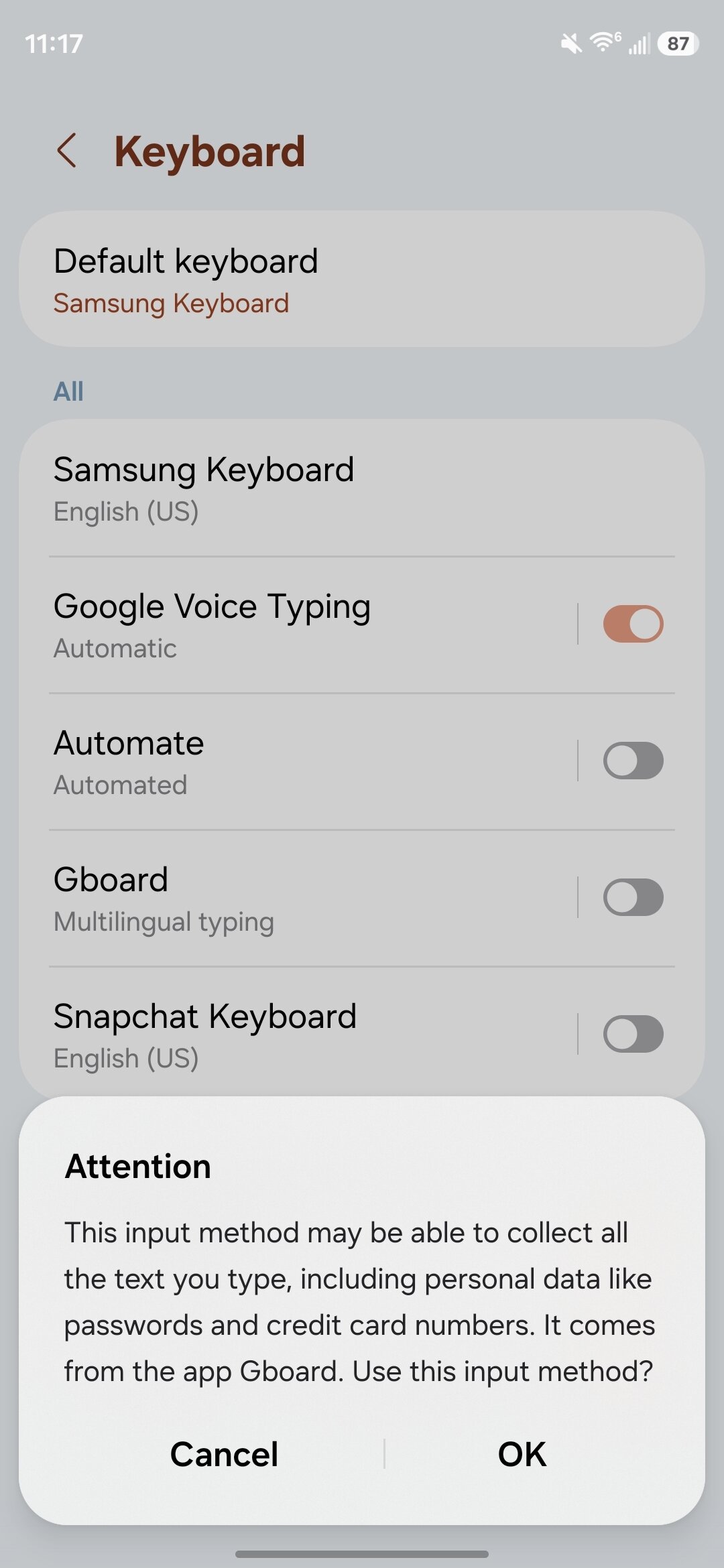Image resolution: width=724 pixels, height=1568 pixels.
Task: Tap the mute sound status icon
Action: pos(569,42)
